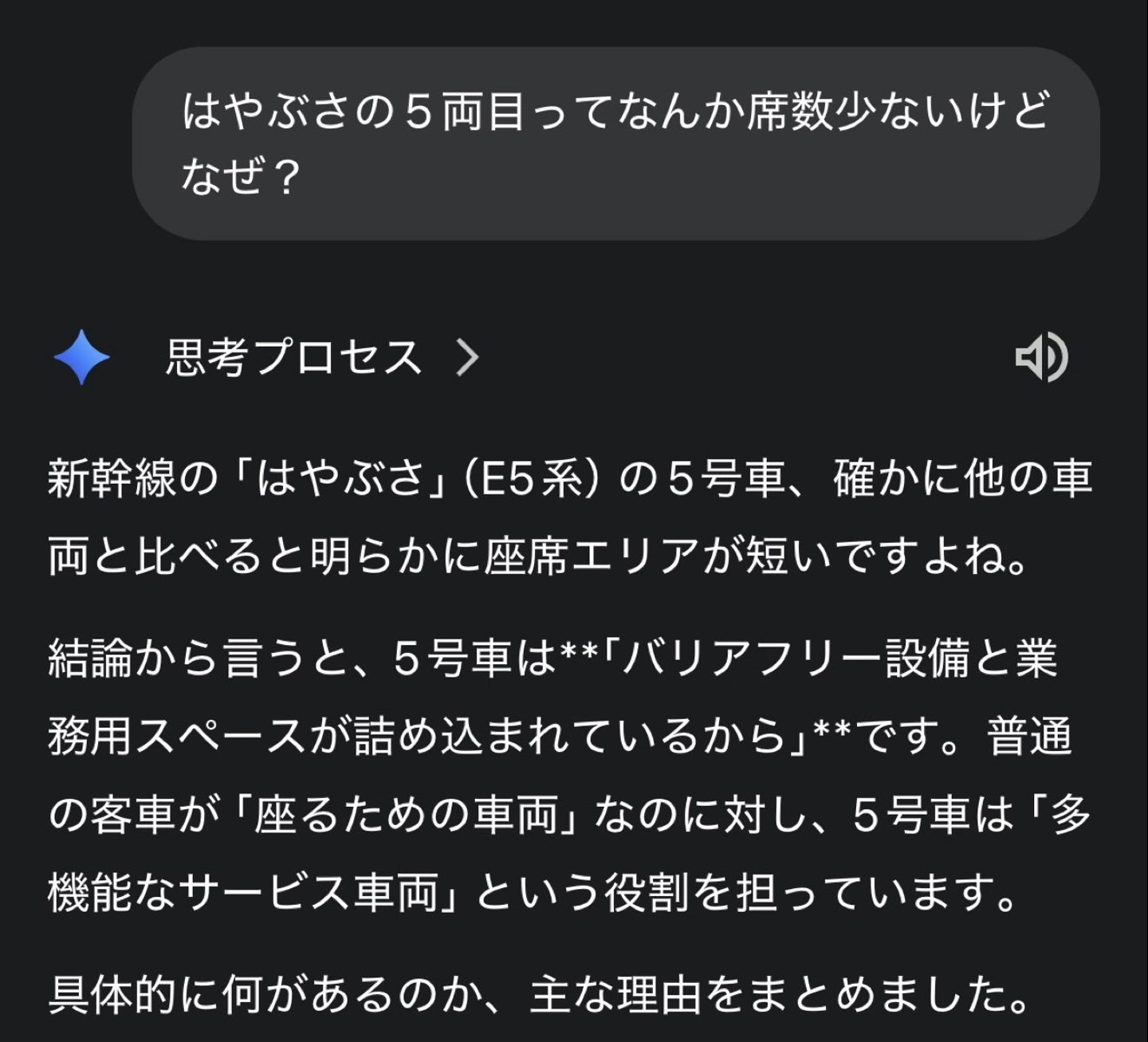Play the response aloud with speaker icon
Viewport: 1148px width, 1042px height.
tap(1041, 357)
